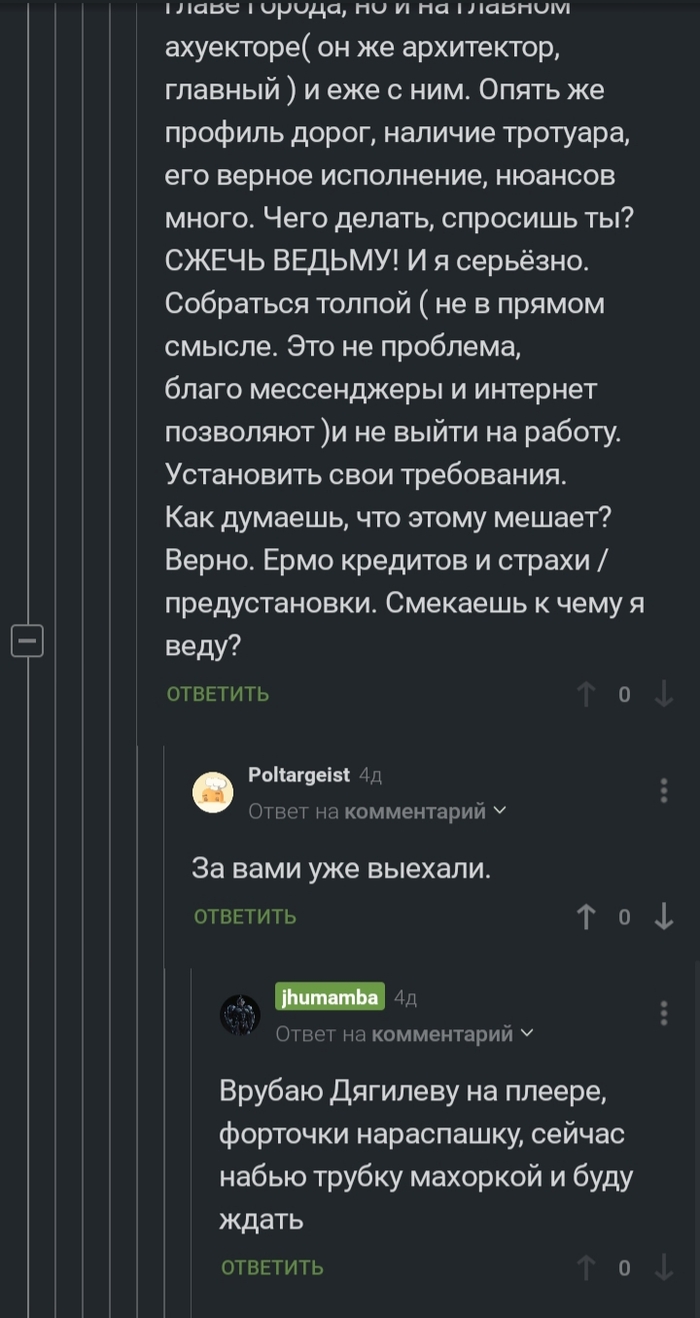Tap jhumamba's avatar
The image size is (700, 1318).
pyautogui.click(x=241, y=1015)
